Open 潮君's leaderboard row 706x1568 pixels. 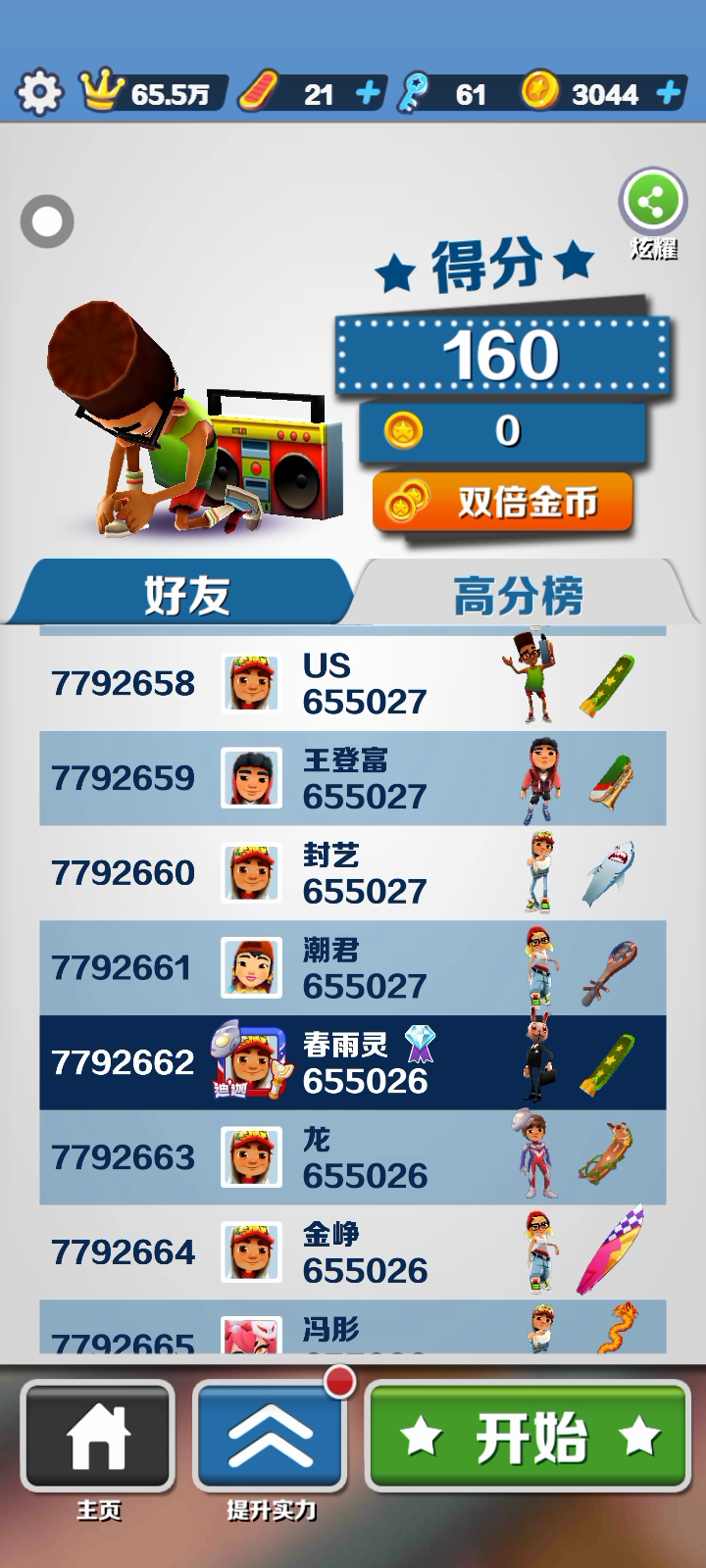pyautogui.click(x=353, y=967)
